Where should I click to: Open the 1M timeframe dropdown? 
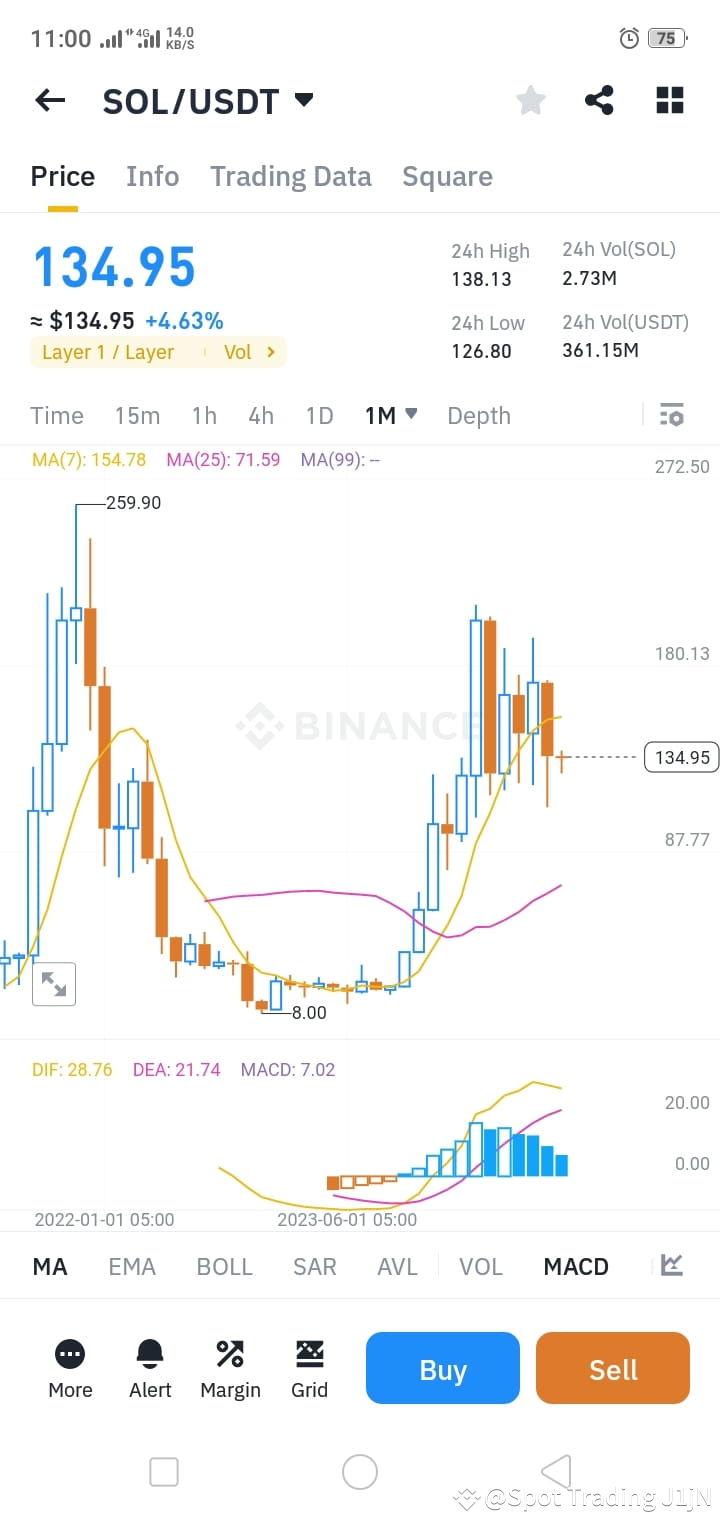pos(391,414)
